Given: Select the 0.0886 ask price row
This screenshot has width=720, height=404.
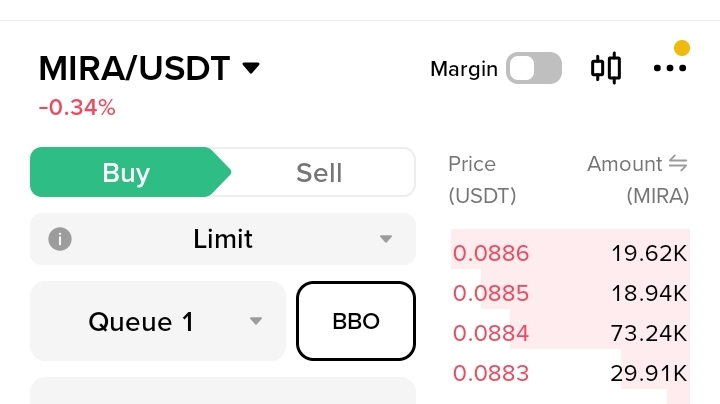Looking at the screenshot, I should (x=491, y=254).
